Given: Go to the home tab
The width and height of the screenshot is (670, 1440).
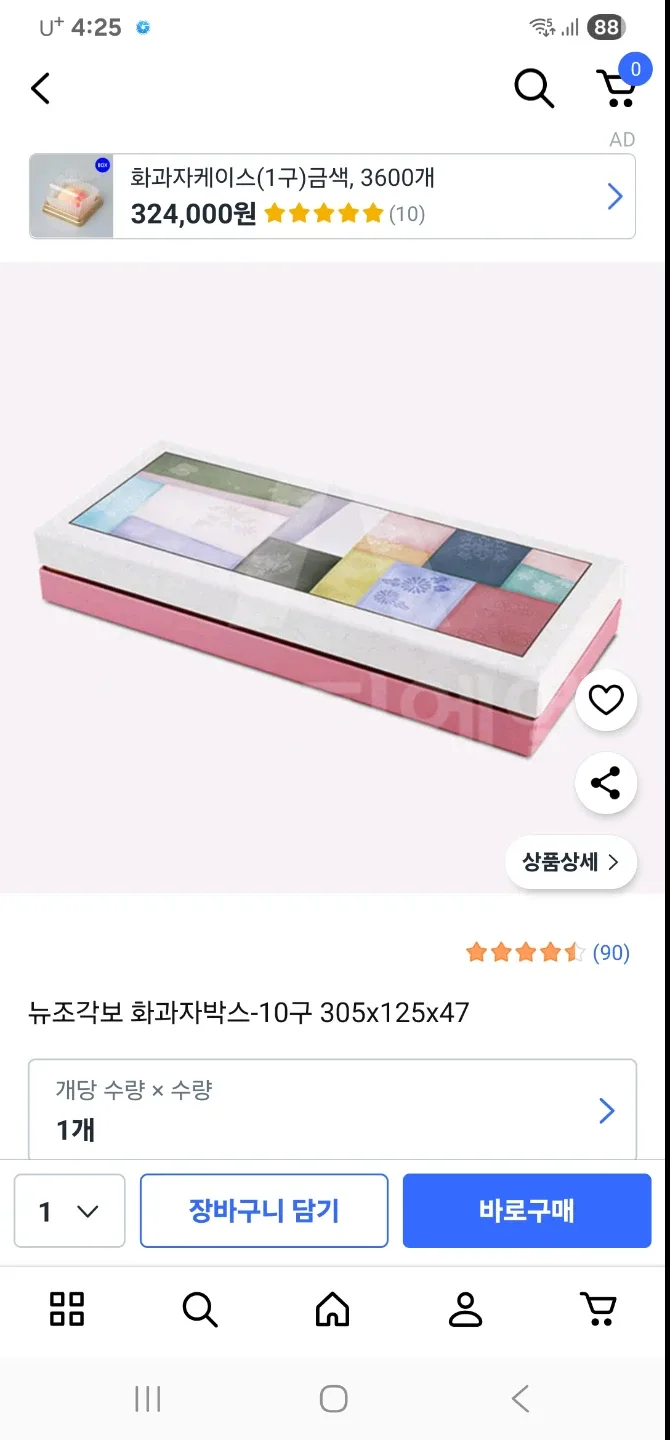Looking at the screenshot, I should pyautogui.click(x=332, y=1308).
